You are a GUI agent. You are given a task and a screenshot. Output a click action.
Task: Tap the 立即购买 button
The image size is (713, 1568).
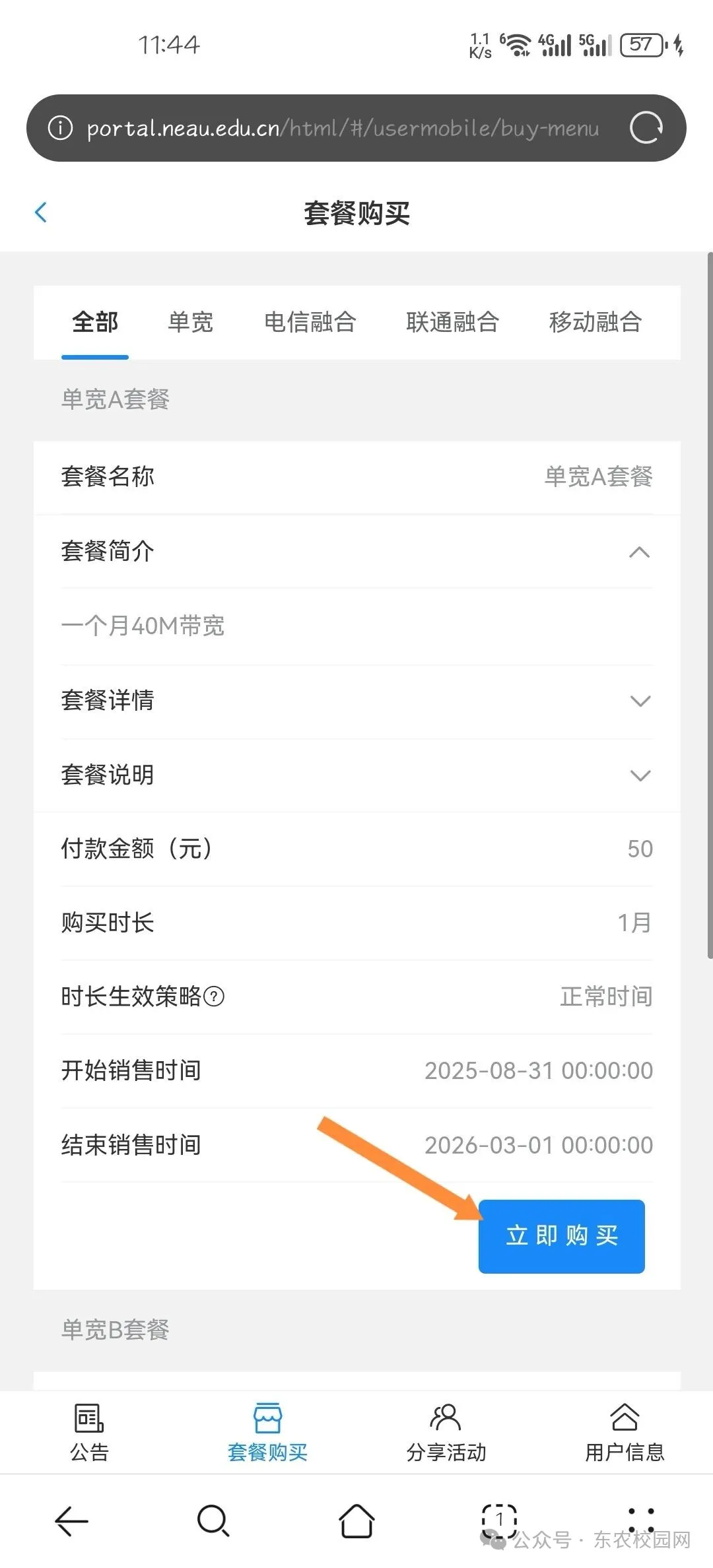[x=561, y=1236]
